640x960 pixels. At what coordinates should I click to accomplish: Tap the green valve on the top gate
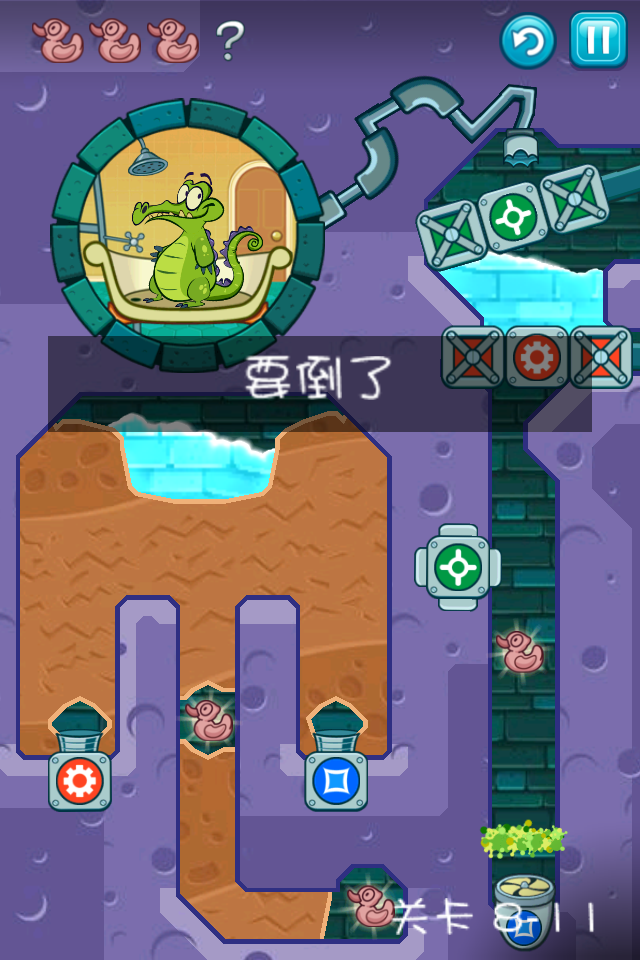[x=513, y=215]
